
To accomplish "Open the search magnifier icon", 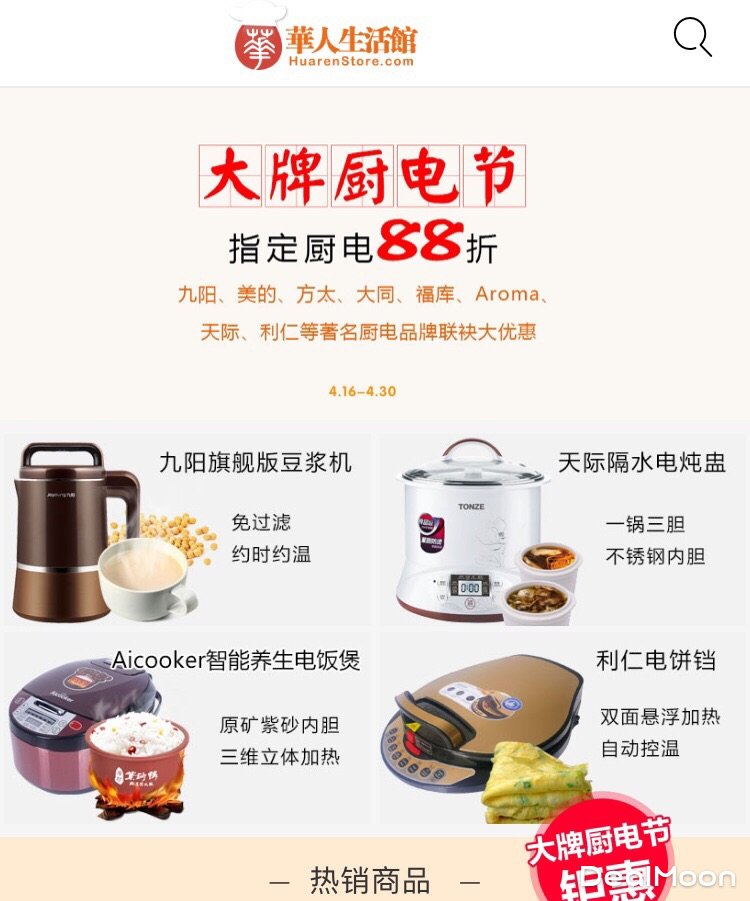I will click(x=692, y=38).
